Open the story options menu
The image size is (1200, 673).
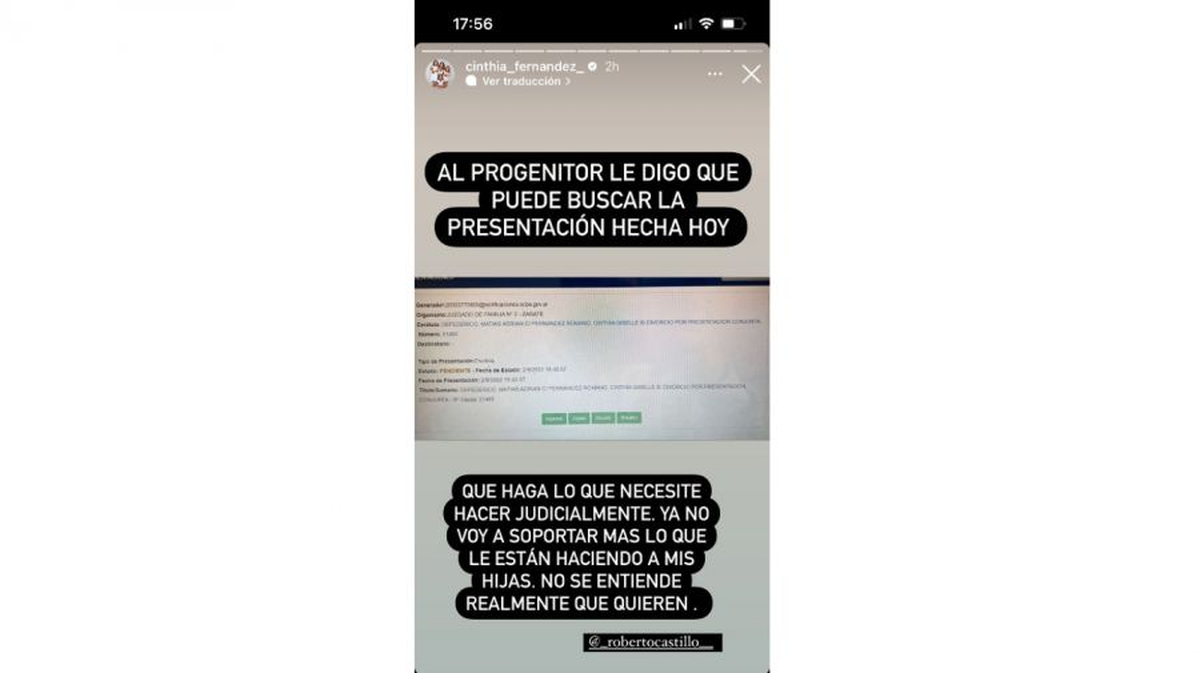pos(715,74)
